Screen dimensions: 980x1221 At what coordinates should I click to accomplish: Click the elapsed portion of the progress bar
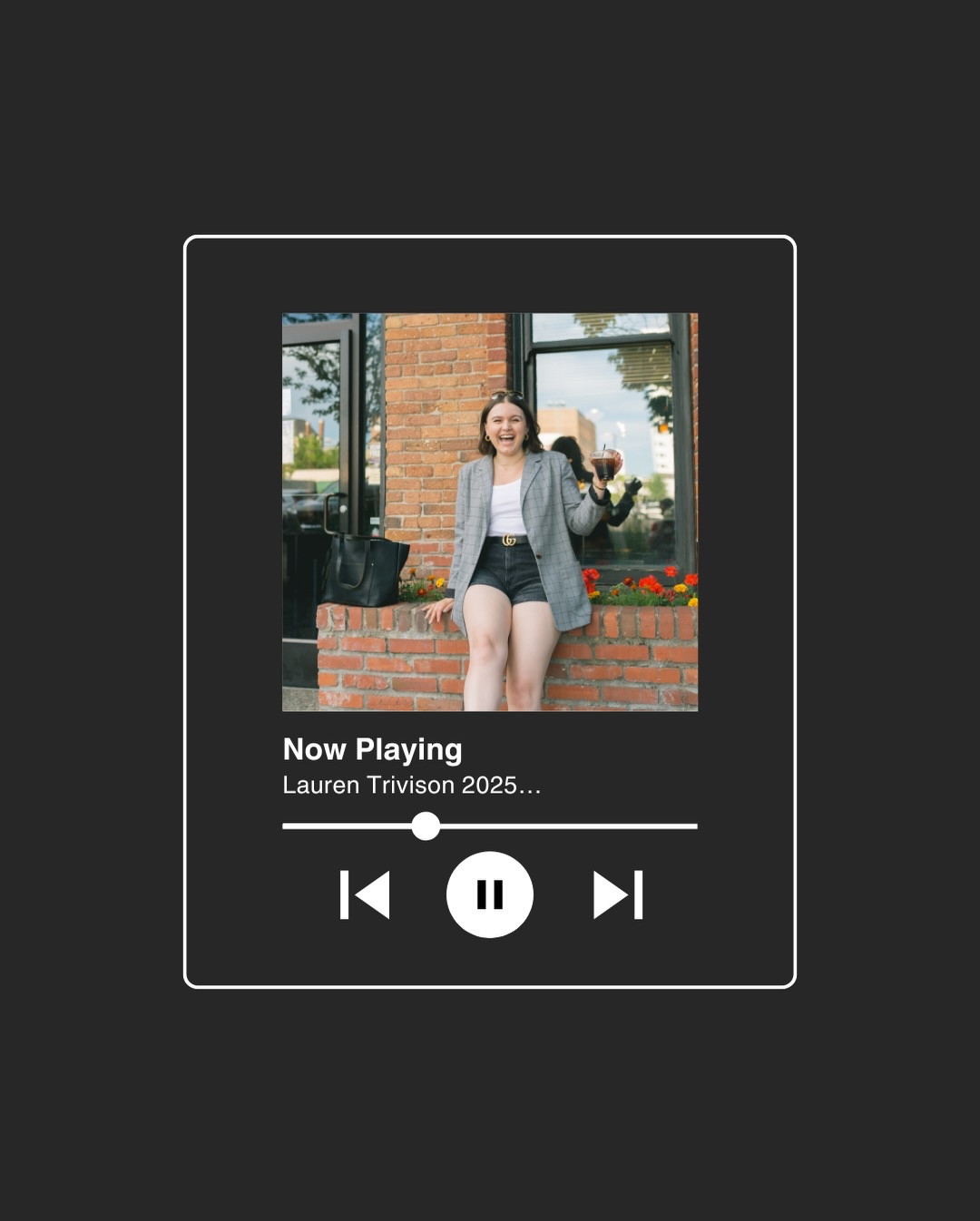tap(354, 826)
